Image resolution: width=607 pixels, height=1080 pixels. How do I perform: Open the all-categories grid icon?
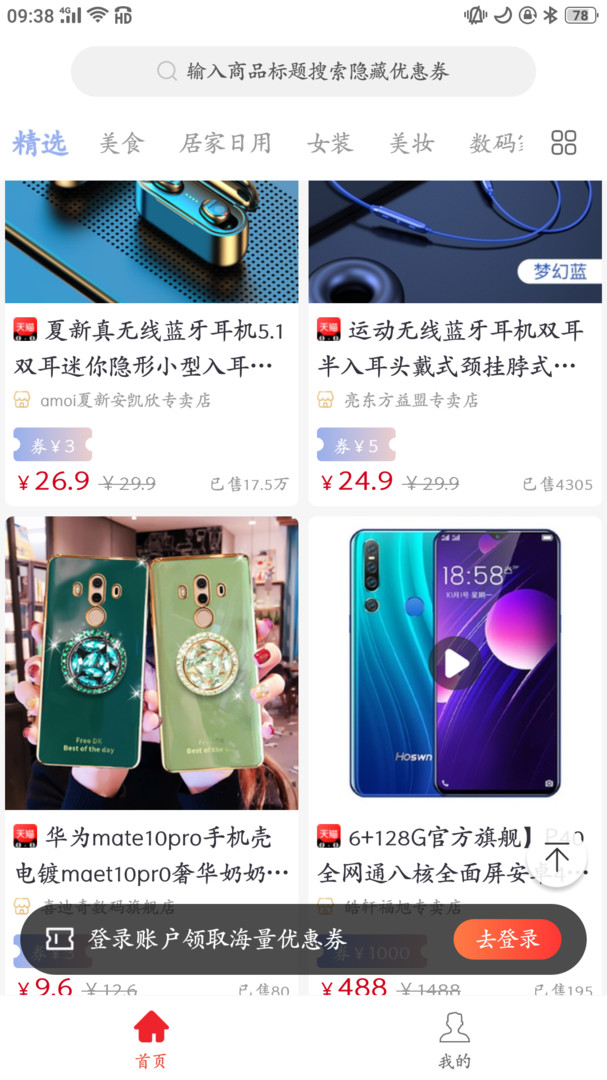pyautogui.click(x=564, y=143)
